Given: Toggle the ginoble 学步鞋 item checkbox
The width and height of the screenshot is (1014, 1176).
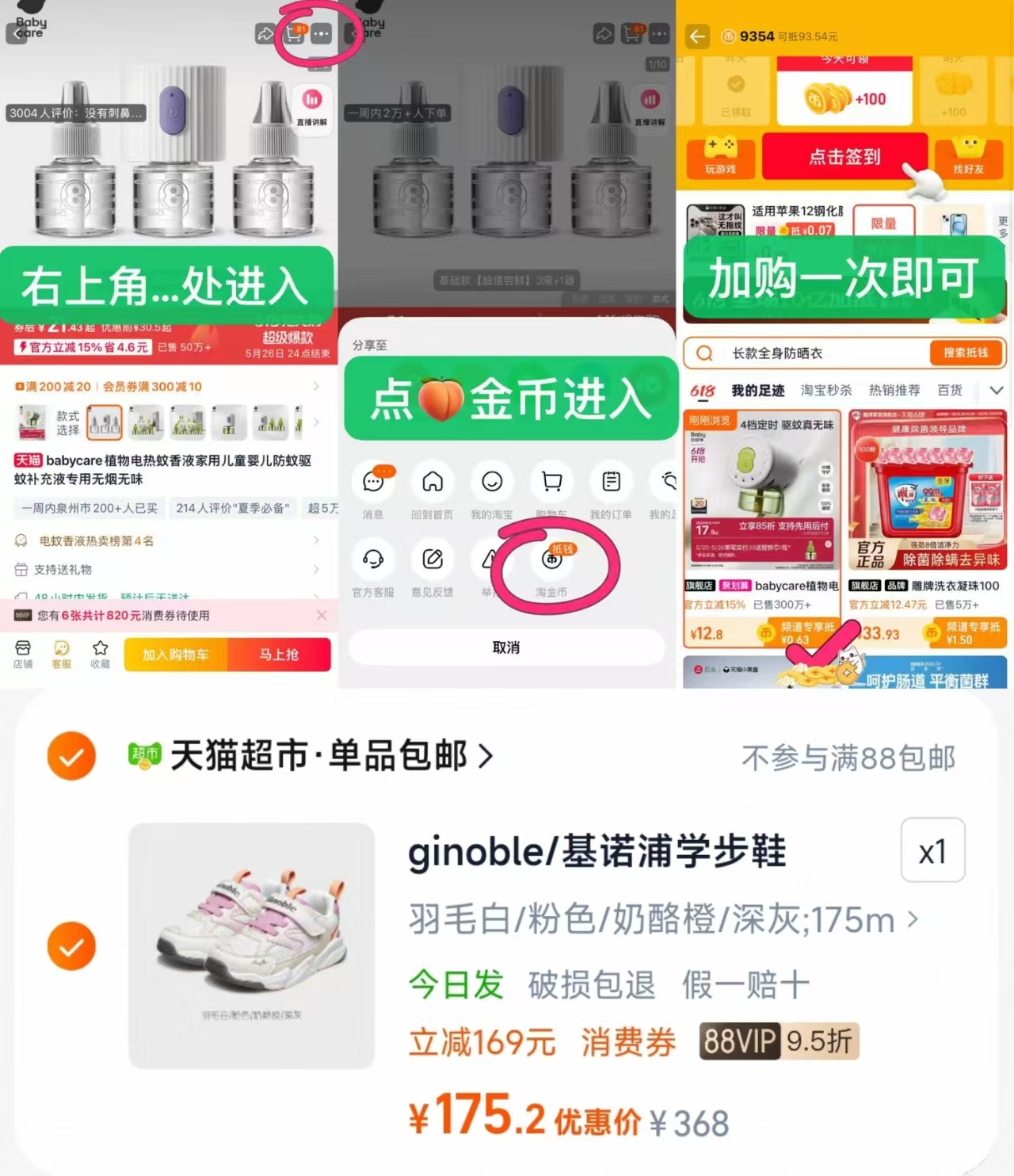Looking at the screenshot, I should click(x=71, y=945).
